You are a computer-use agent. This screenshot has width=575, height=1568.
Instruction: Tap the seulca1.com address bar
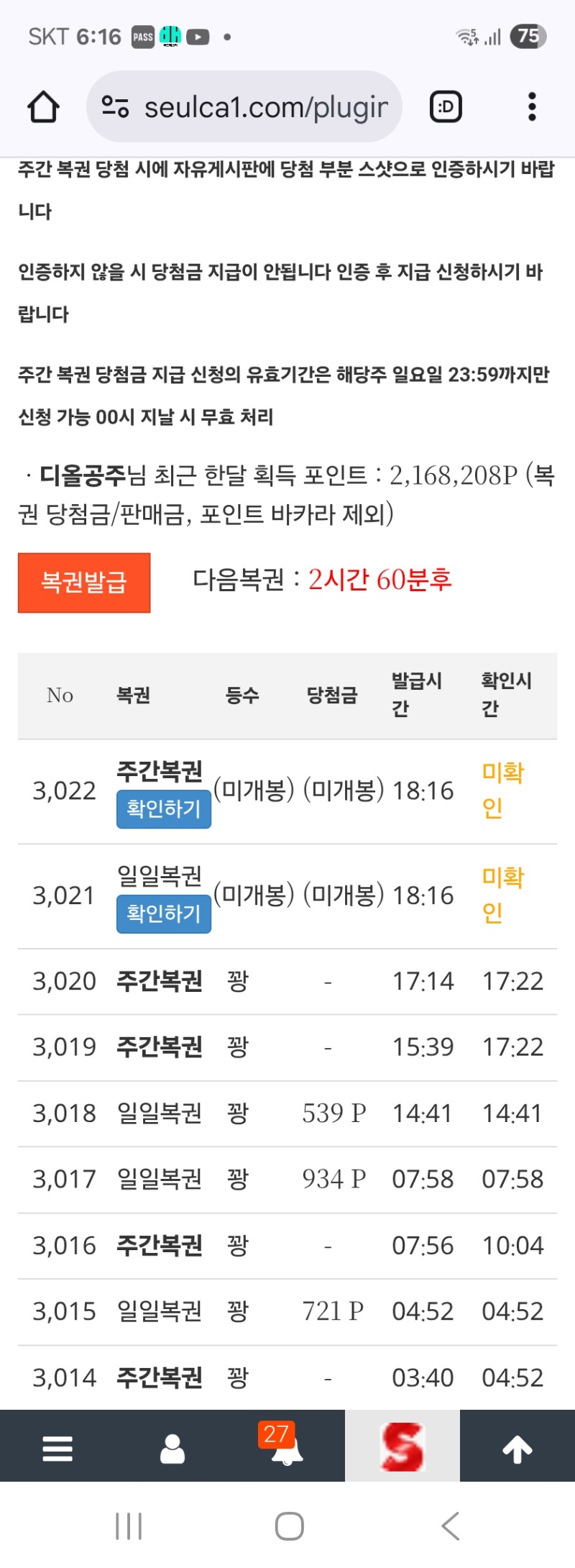tap(244, 107)
